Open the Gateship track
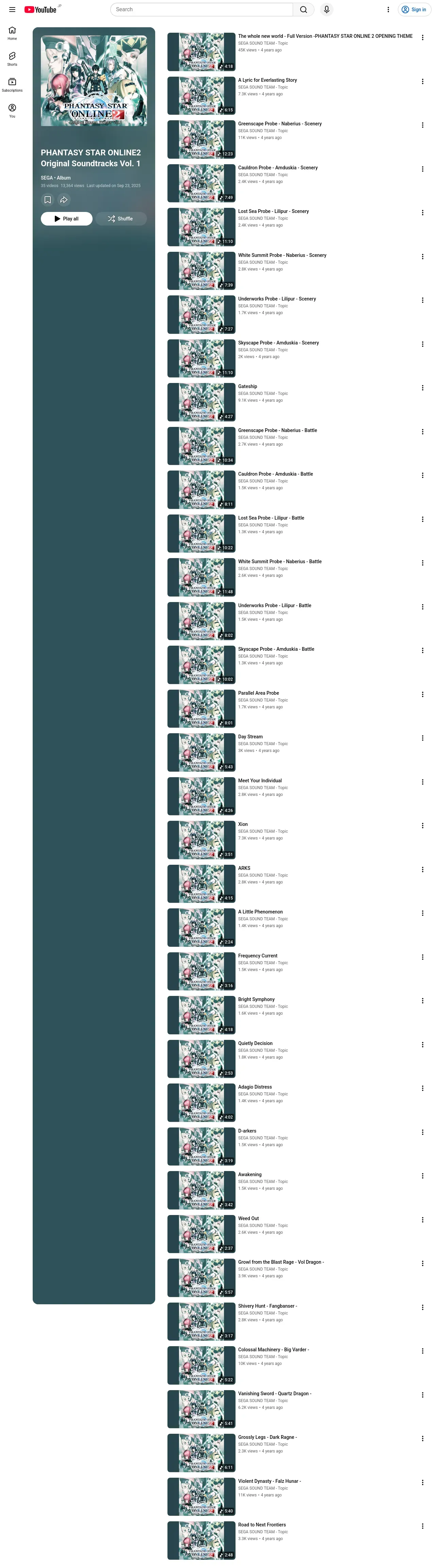This screenshot has height=1568, width=437. (x=247, y=386)
